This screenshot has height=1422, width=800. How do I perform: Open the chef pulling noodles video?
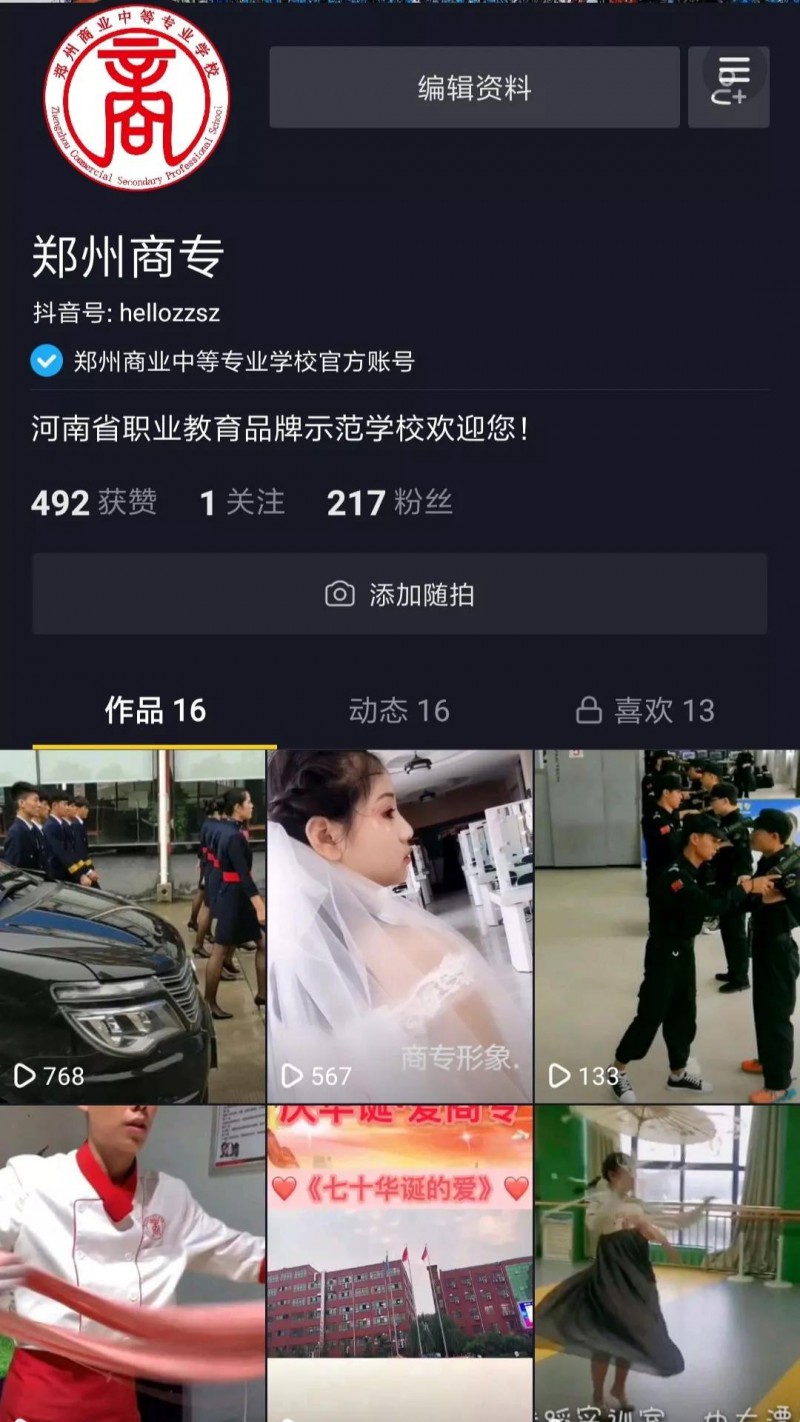[x=132, y=1263]
